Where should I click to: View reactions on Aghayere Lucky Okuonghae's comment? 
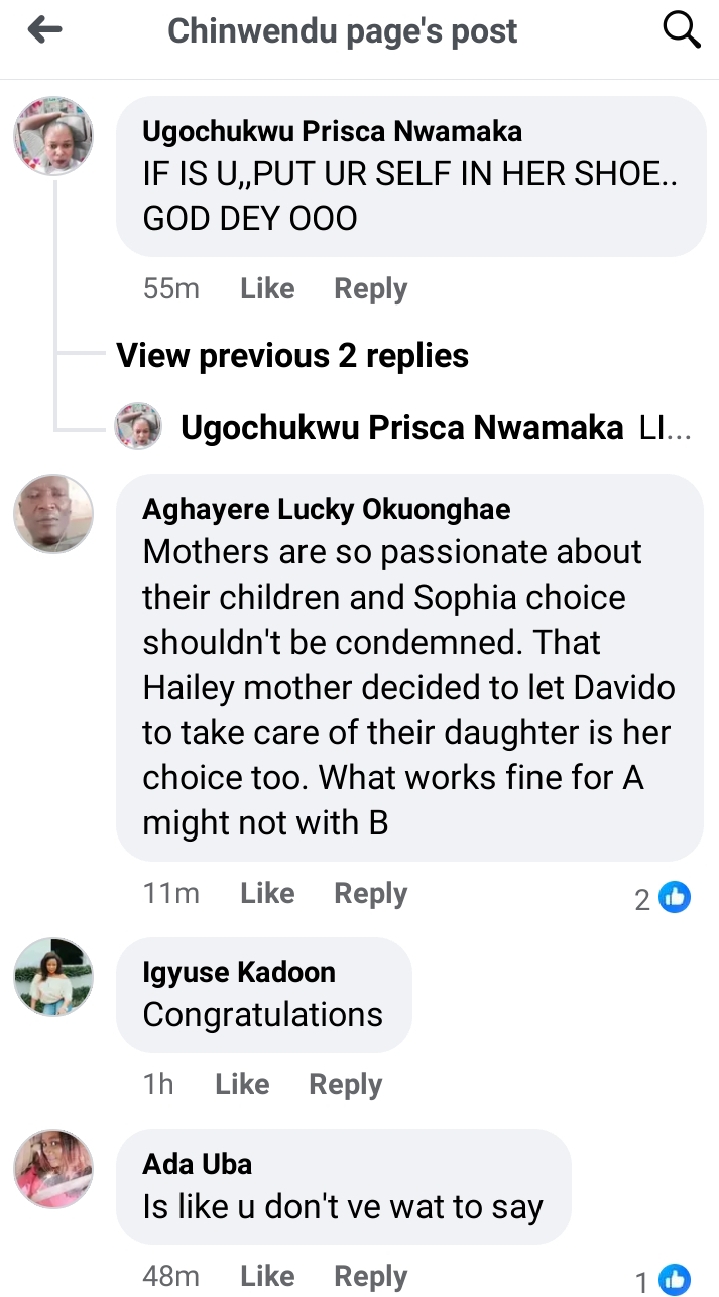coord(663,898)
